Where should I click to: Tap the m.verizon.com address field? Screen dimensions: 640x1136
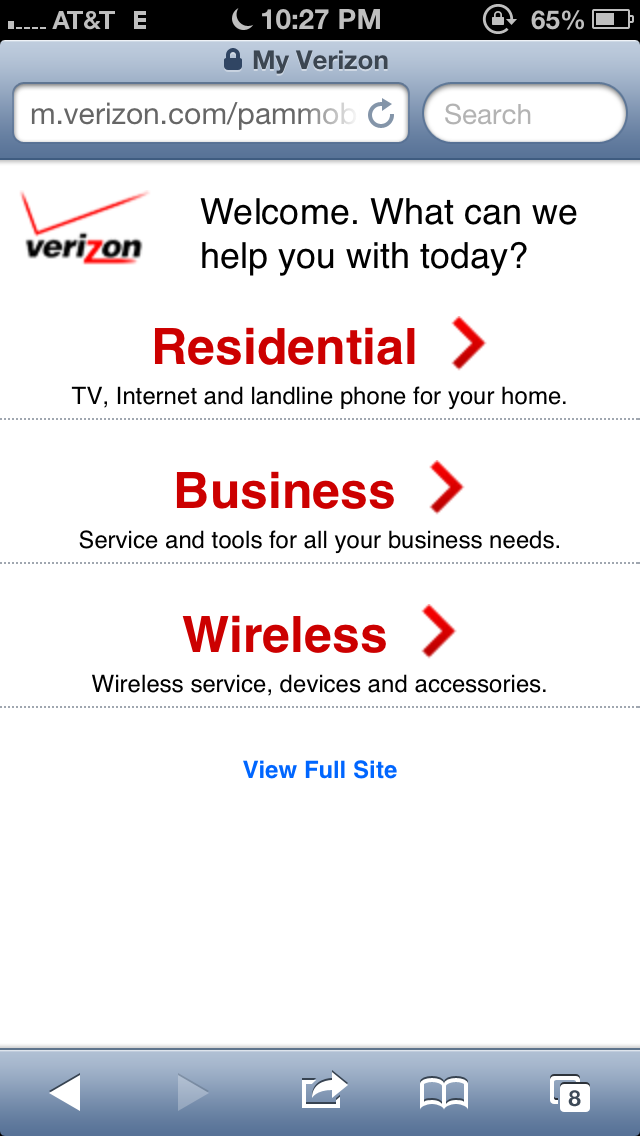tap(210, 114)
